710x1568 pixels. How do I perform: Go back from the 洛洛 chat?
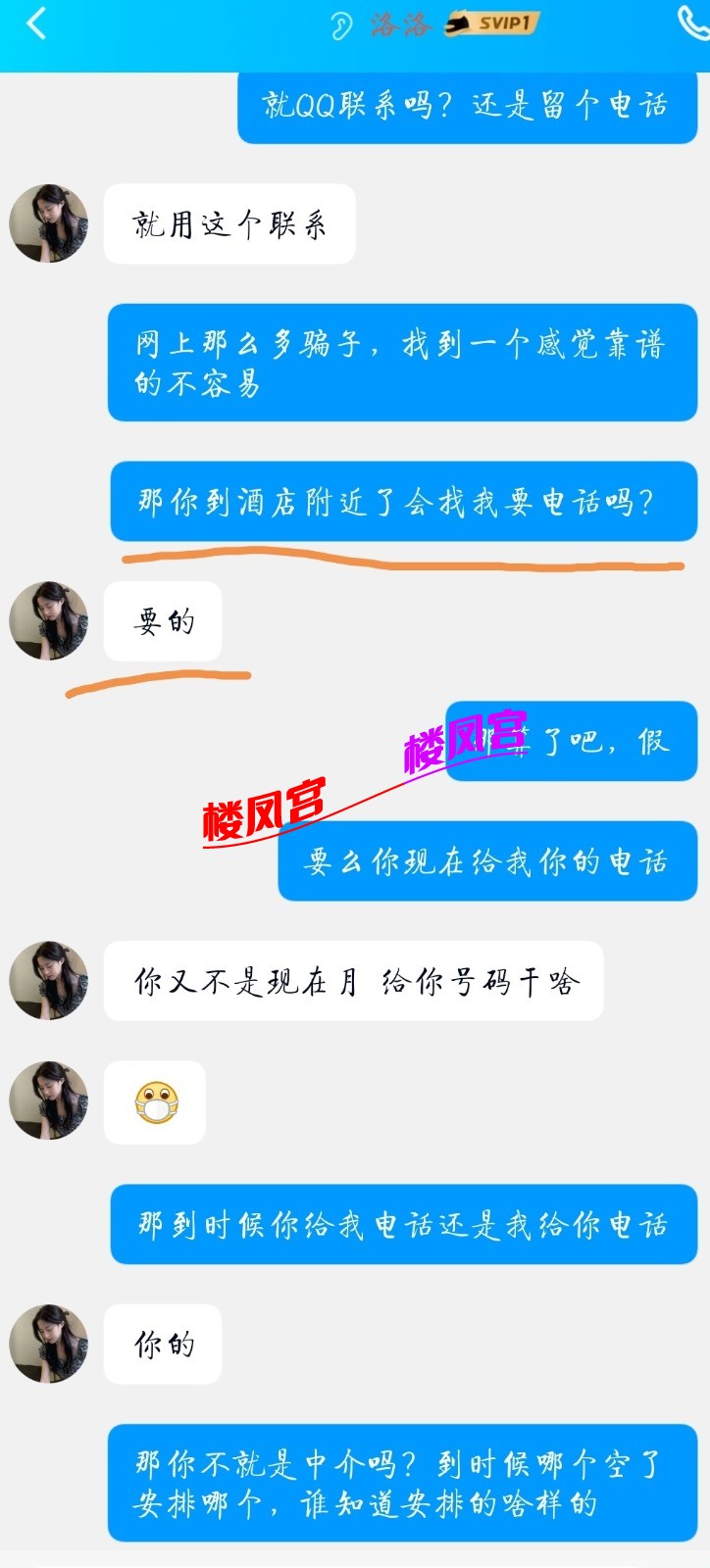pyautogui.click(x=36, y=24)
